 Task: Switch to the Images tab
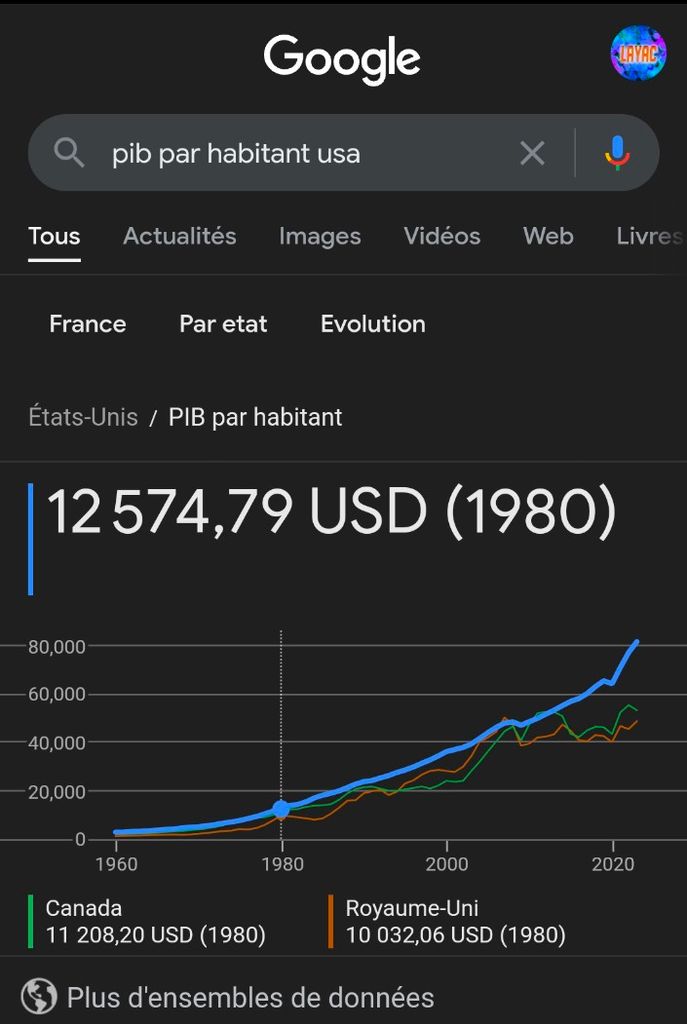point(319,236)
